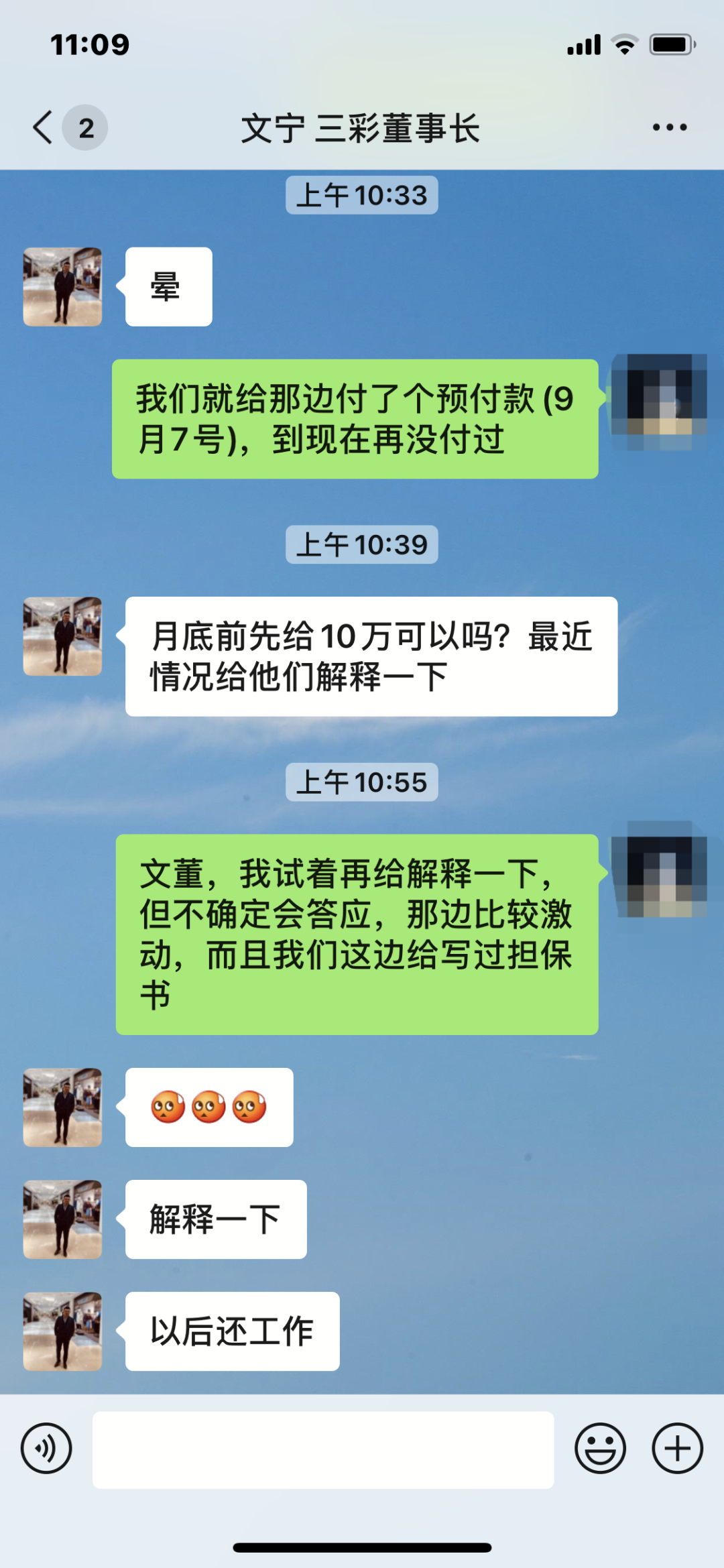The height and width of the screenshot is (1568, 724).
Task: Open the plus attachments menu
Action: (x=678, y=1449)
